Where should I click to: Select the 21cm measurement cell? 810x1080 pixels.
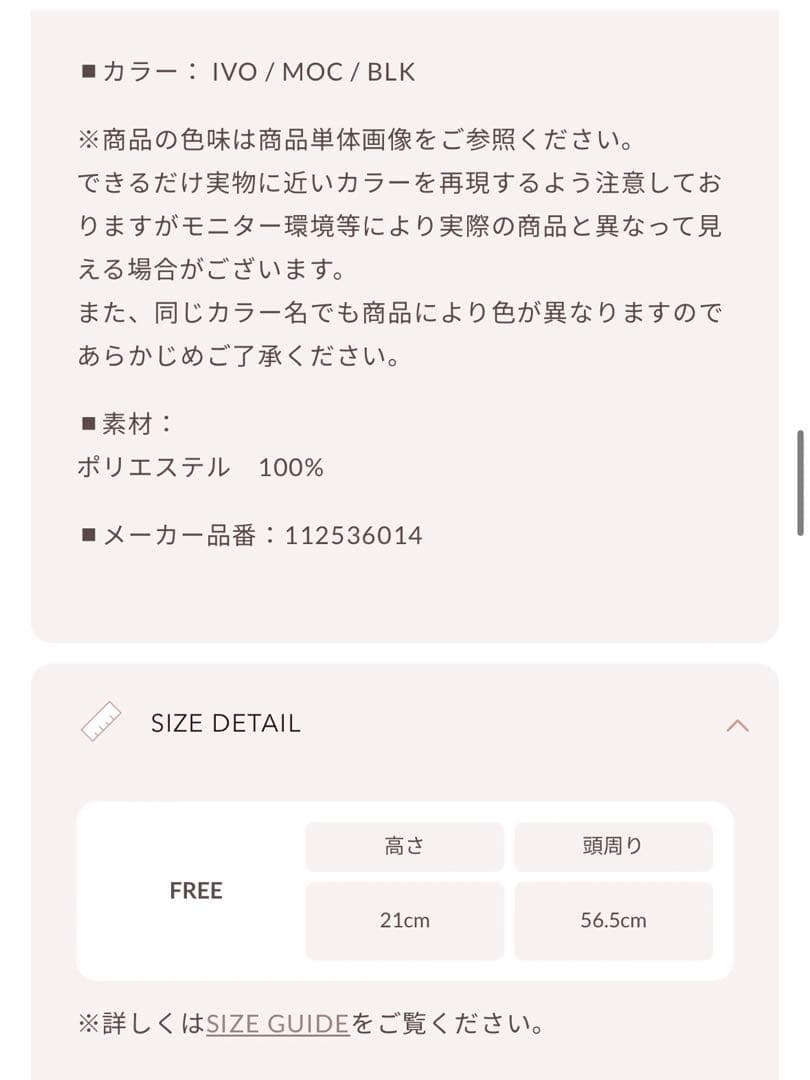click(404, 919)
